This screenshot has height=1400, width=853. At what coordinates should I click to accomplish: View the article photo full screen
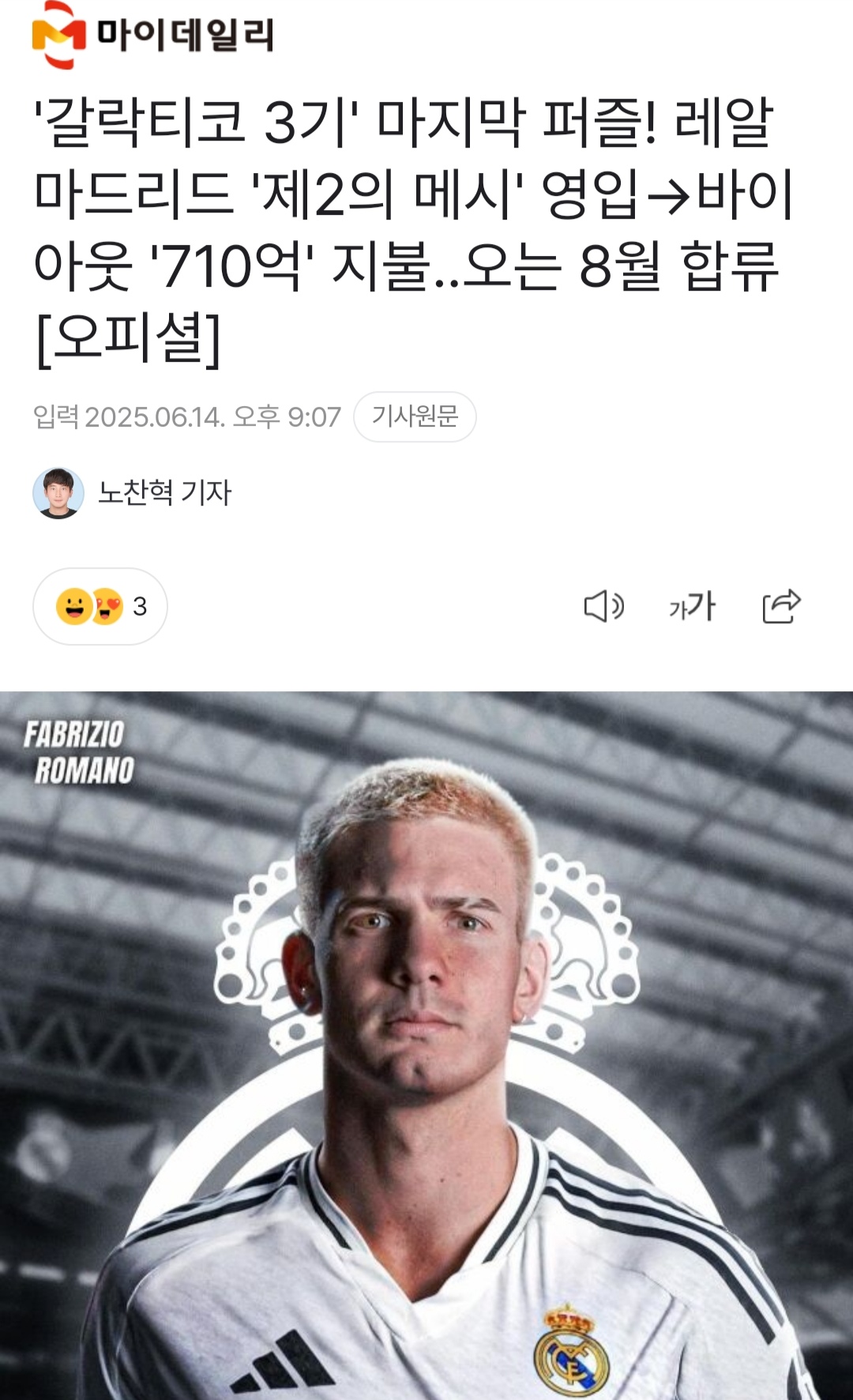(426, 1043)
